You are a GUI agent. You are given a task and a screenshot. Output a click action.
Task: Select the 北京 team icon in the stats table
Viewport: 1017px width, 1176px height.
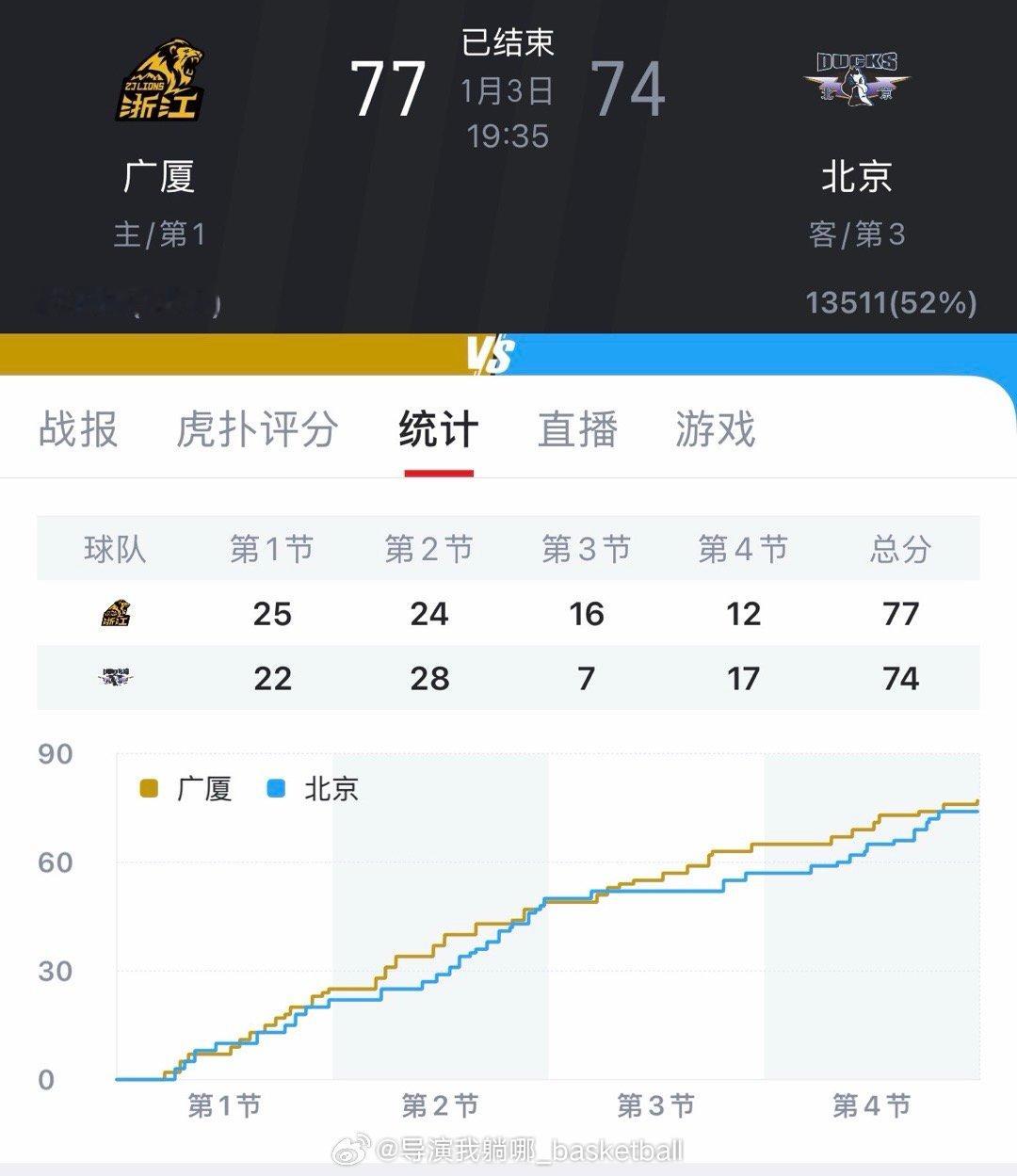[x=117, y=677]
